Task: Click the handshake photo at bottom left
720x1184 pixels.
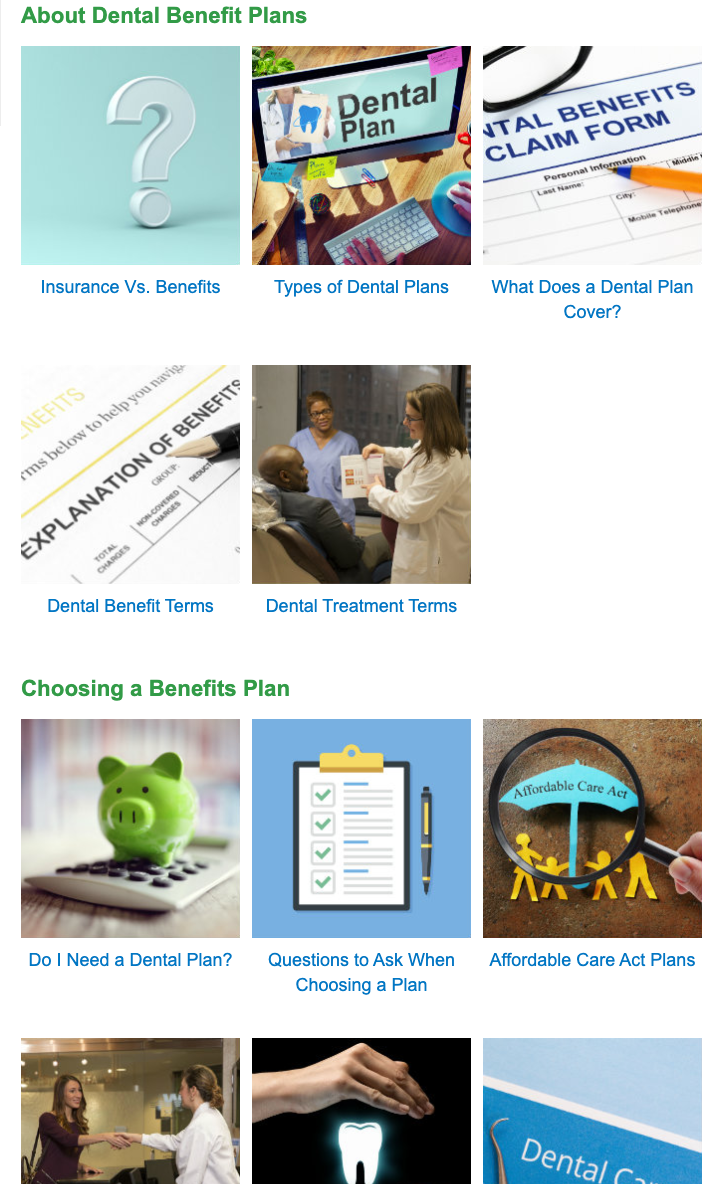Action: pos(130,1111)
